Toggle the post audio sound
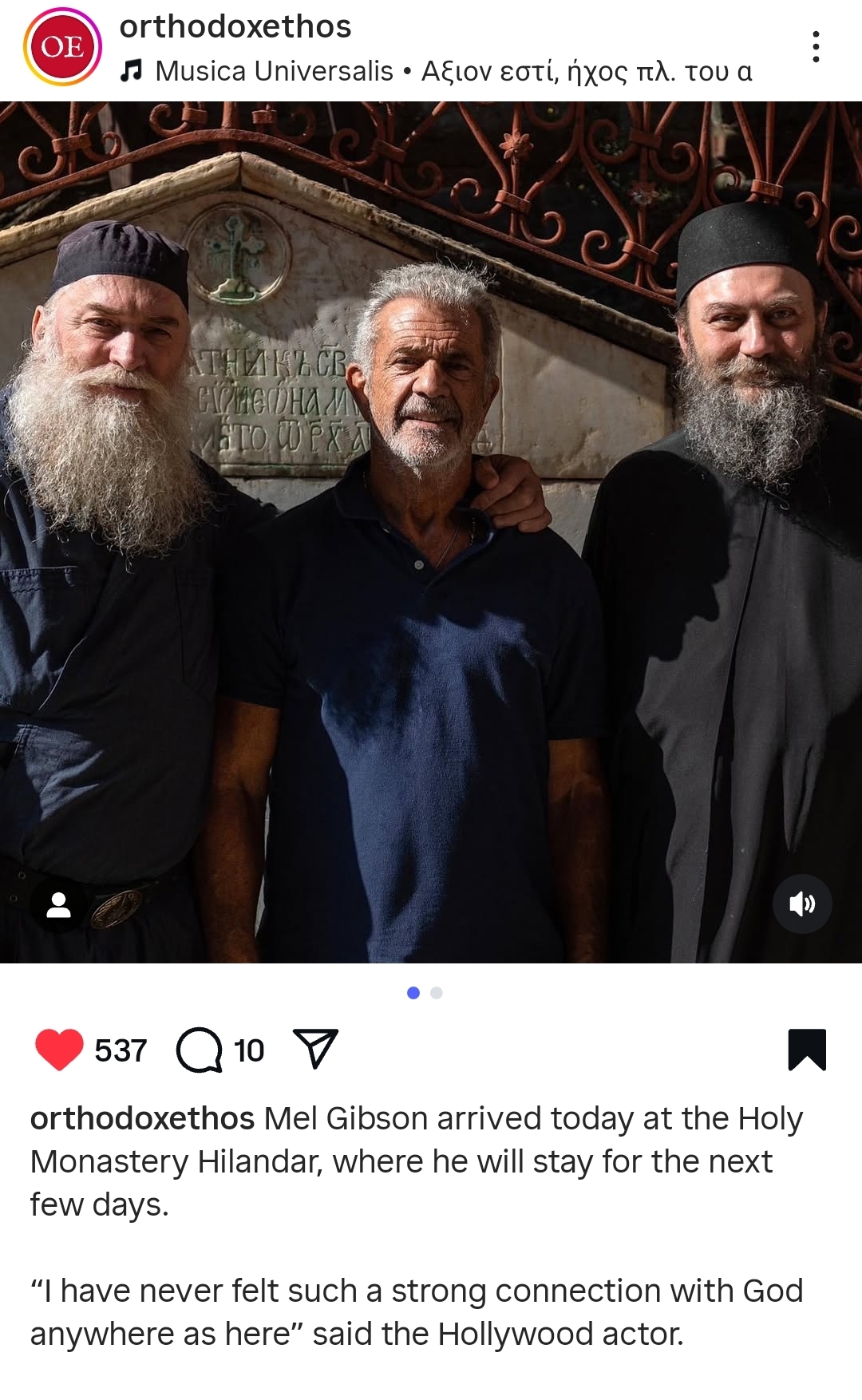 point(802,904)
